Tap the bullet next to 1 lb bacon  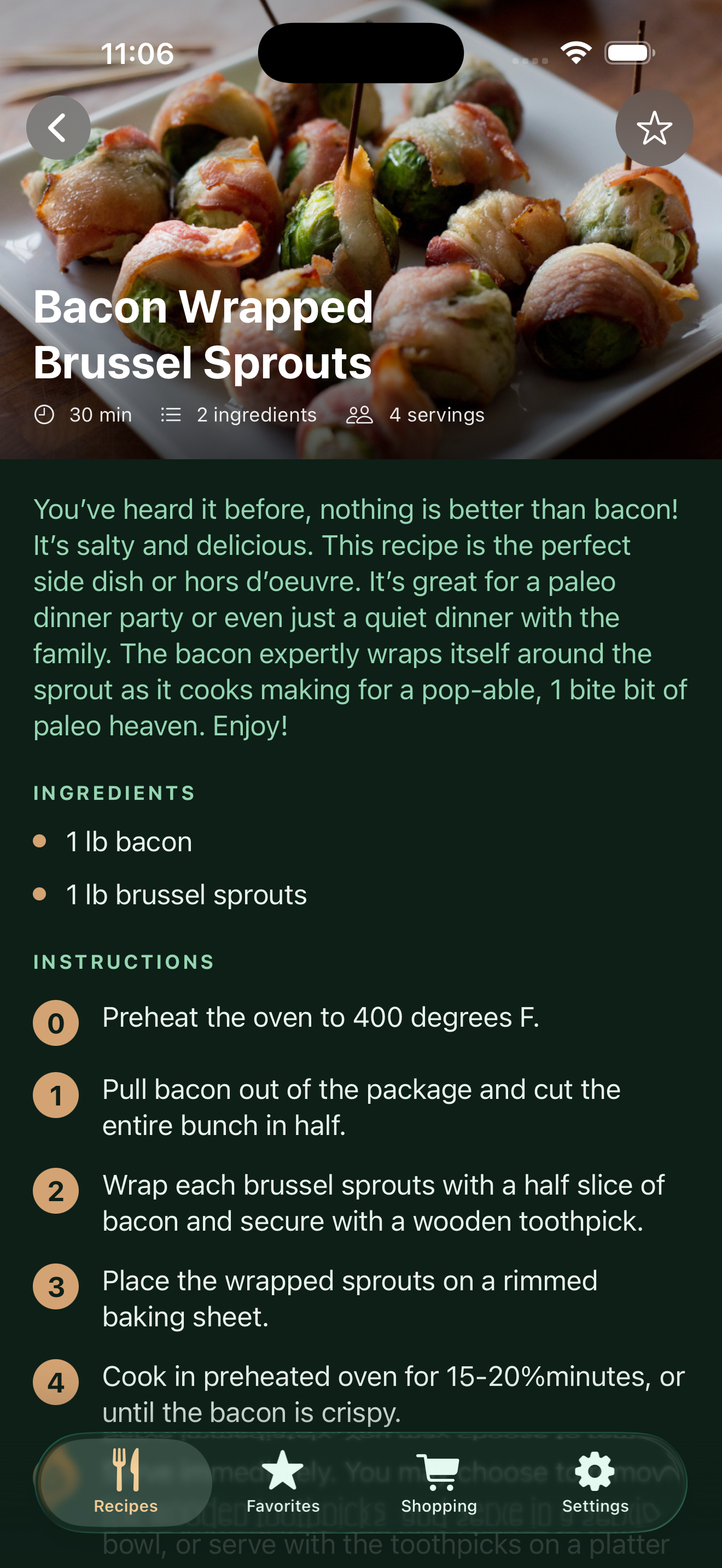pyautogui.click(x=40, y=841)
